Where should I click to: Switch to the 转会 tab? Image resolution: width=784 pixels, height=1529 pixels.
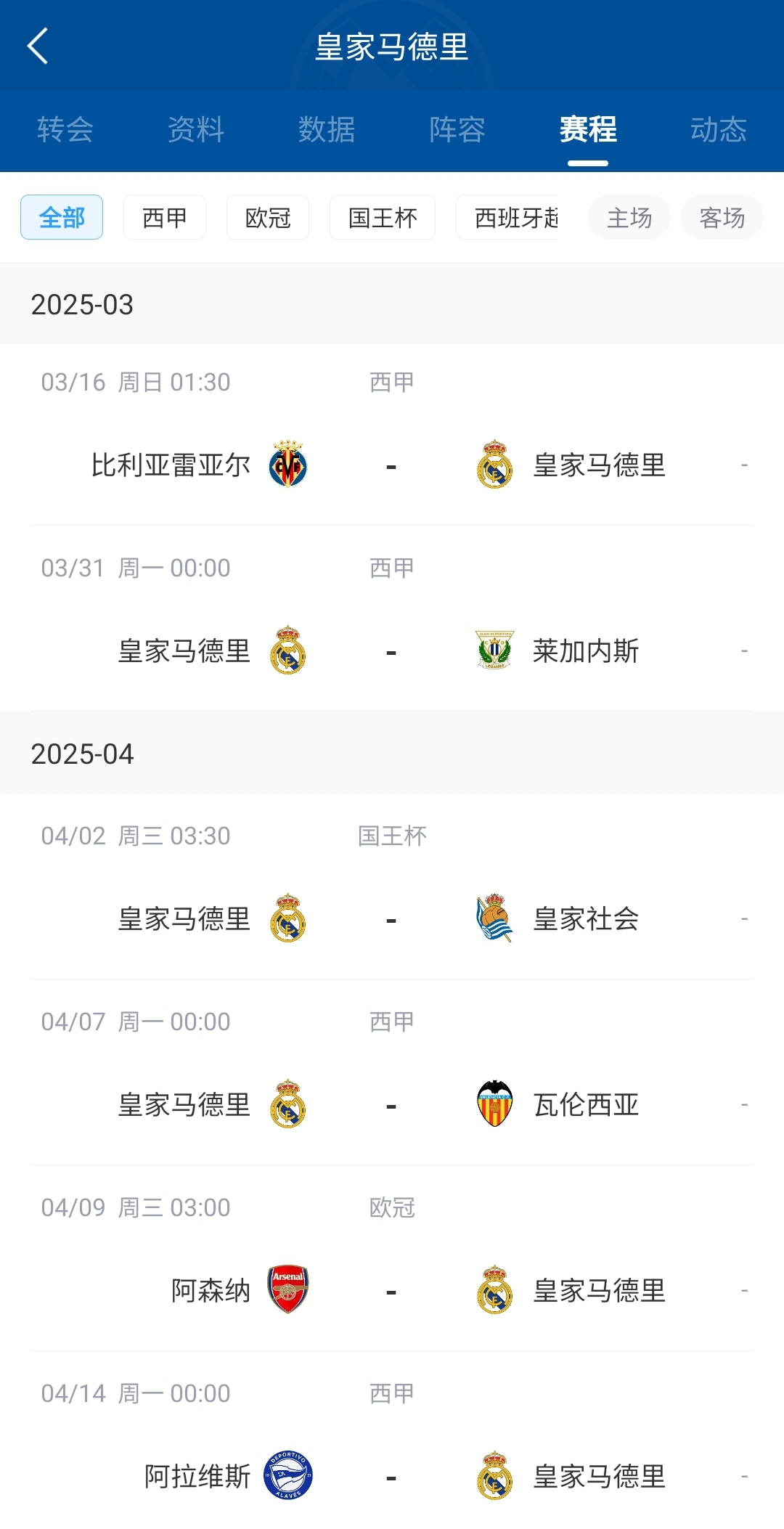65,130
